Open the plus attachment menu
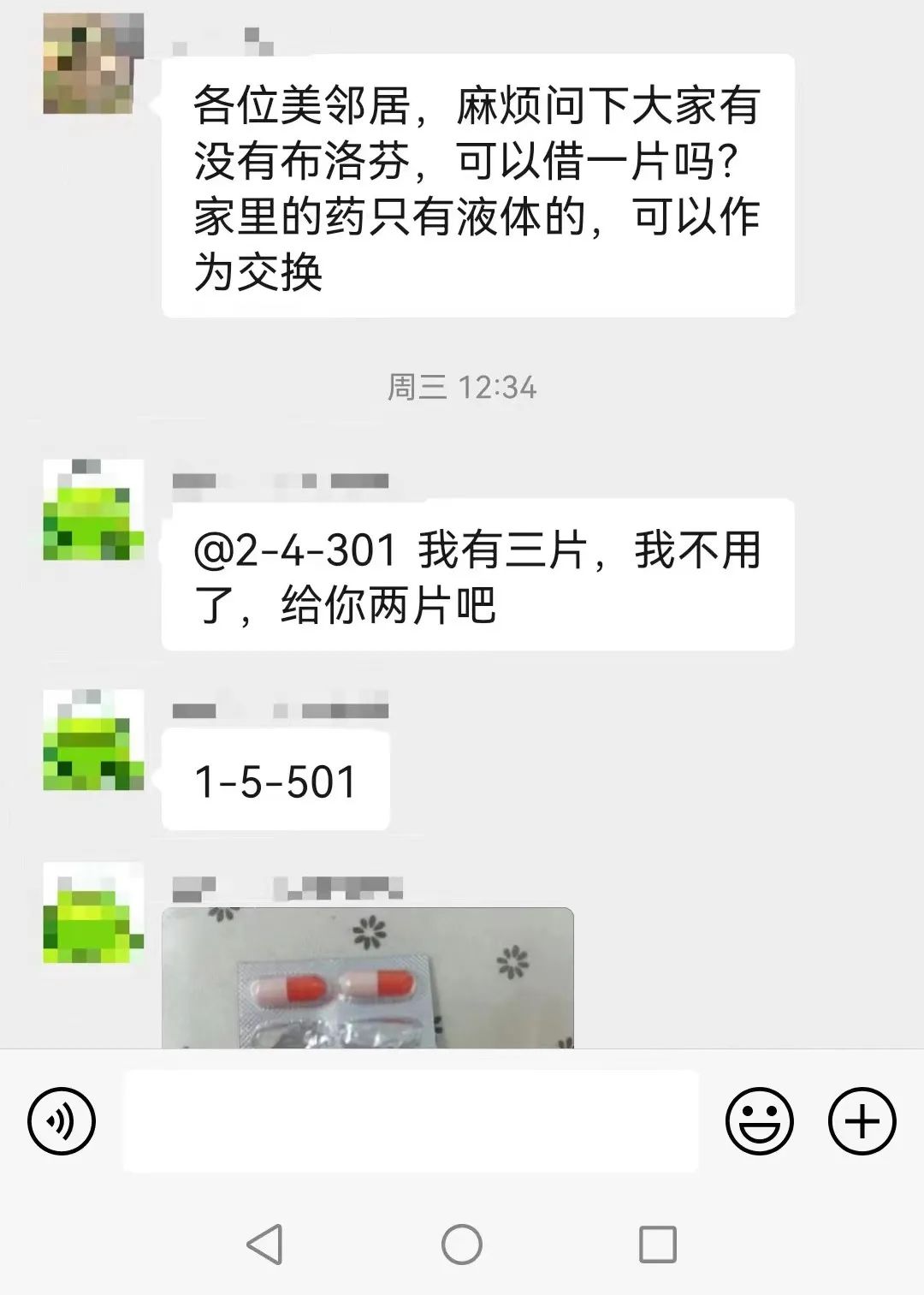 [x=862, y=1120]
